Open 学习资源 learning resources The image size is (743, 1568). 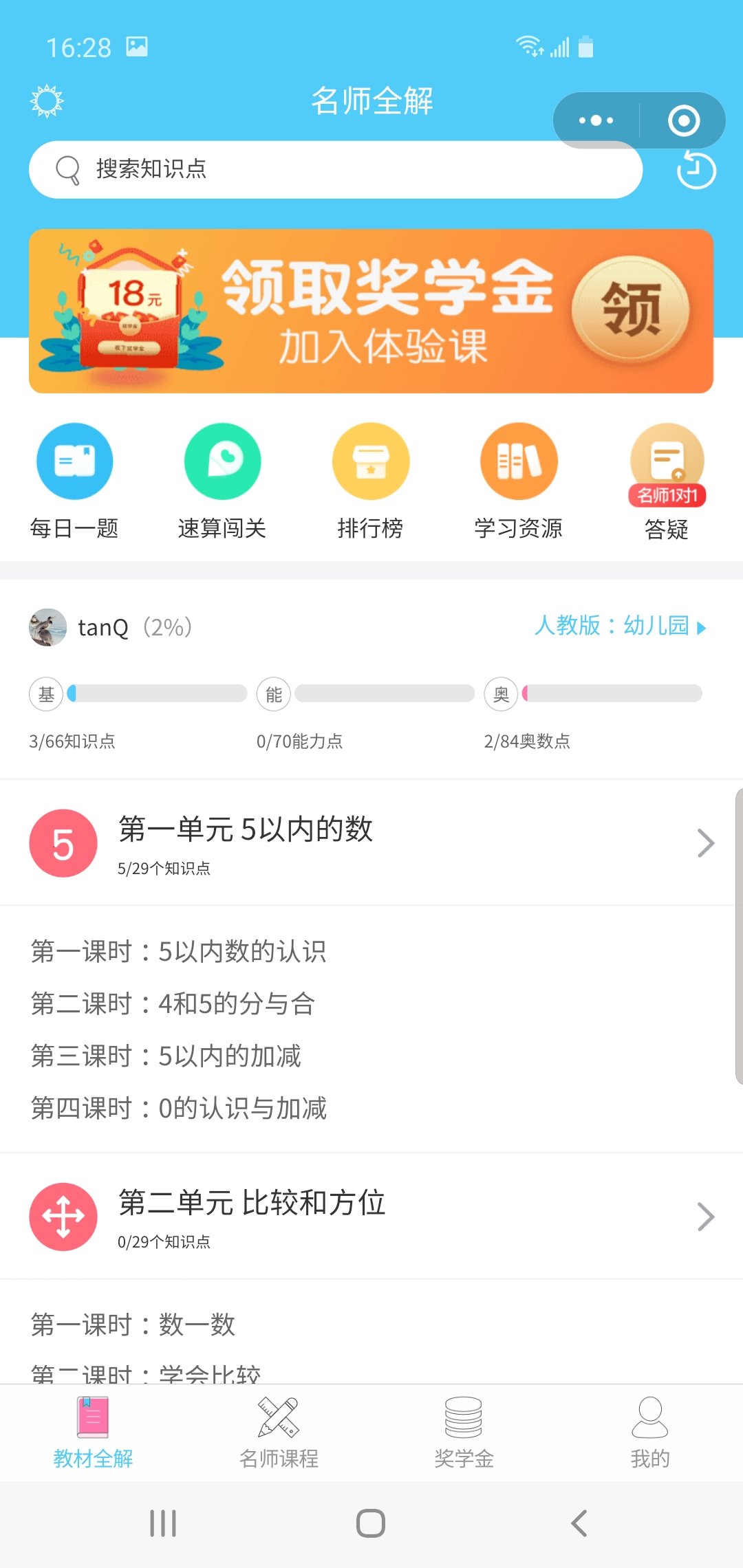tap(519, 481)
